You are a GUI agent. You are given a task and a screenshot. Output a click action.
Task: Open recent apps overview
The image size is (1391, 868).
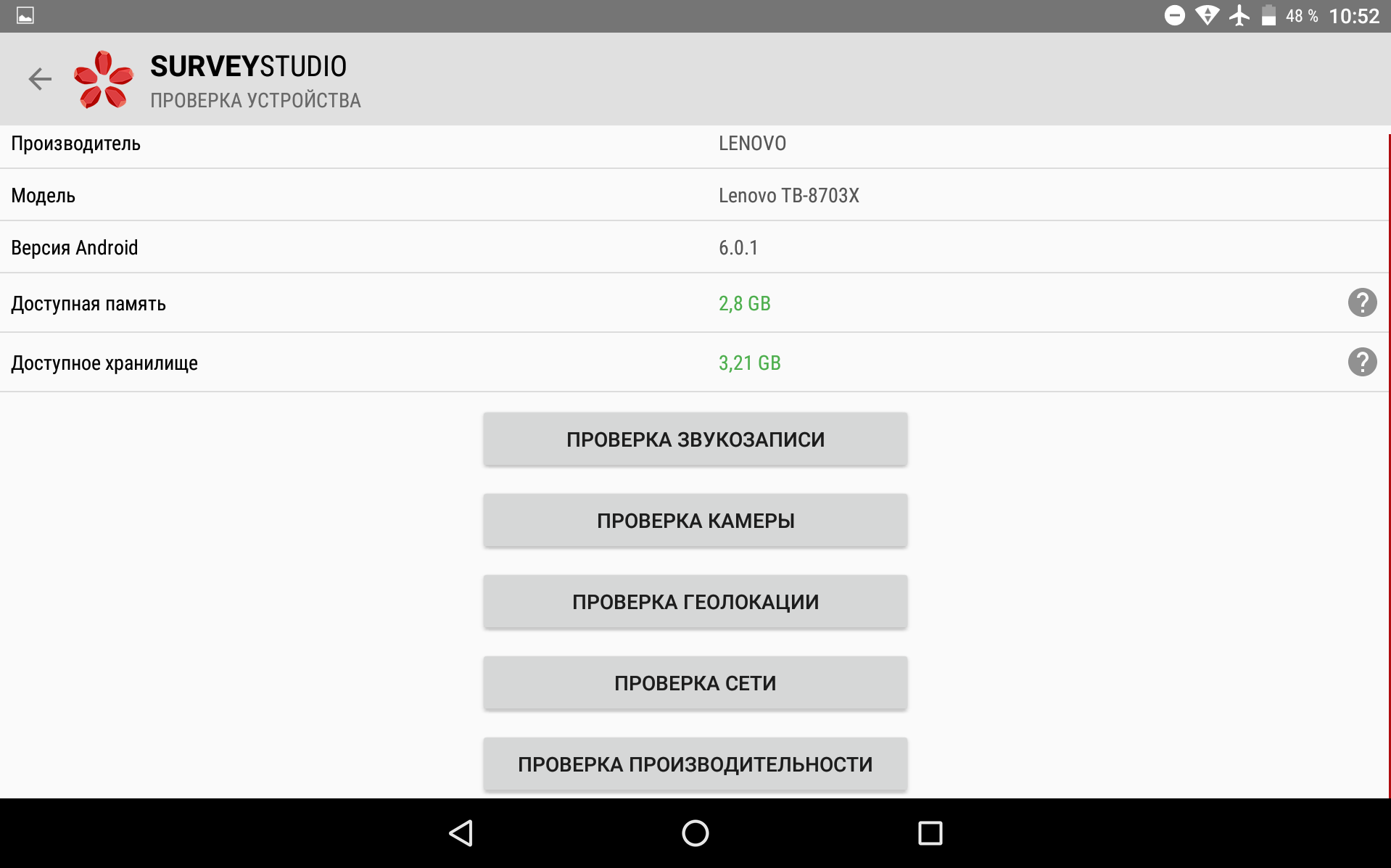(x=930, y=833)
